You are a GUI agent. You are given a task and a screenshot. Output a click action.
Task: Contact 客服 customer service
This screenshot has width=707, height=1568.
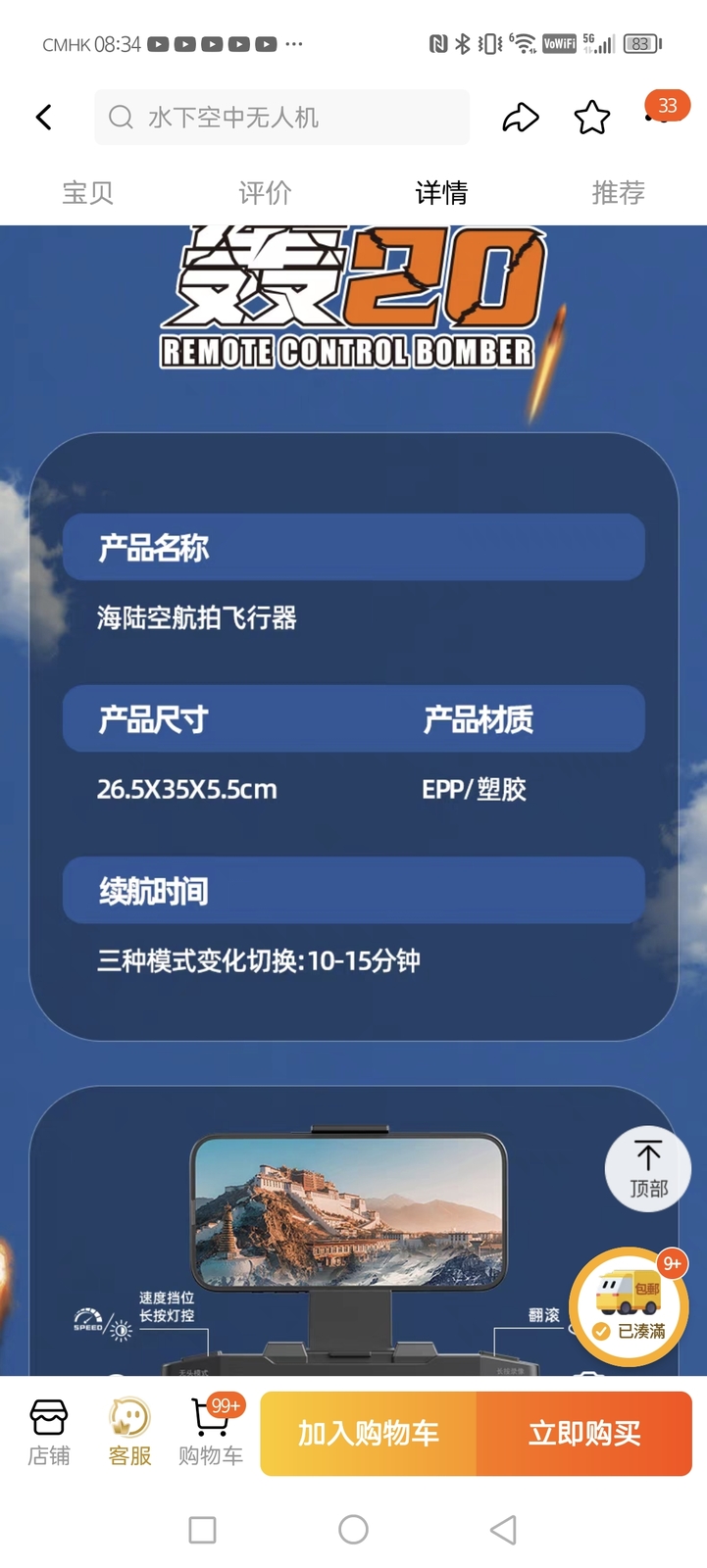coord(129,1433)
